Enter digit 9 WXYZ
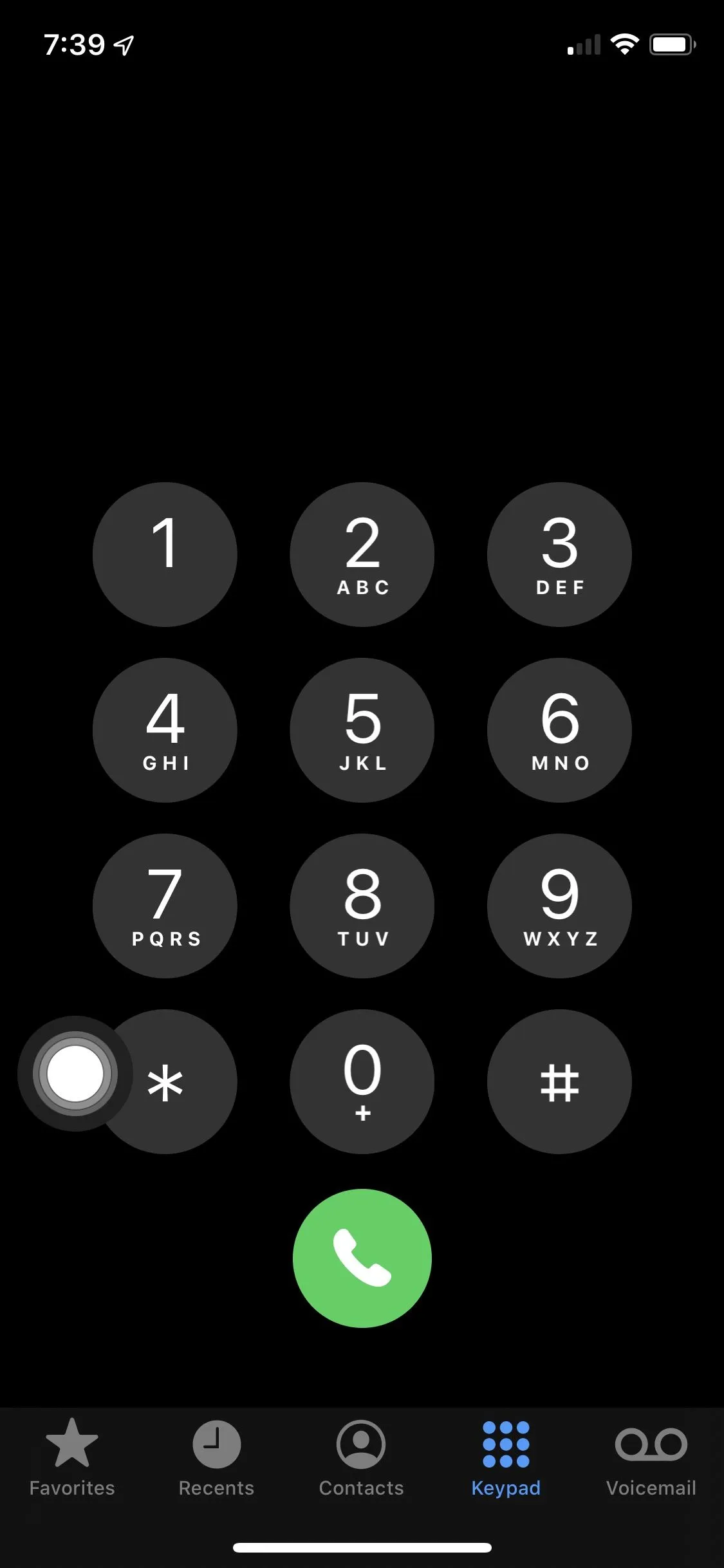The width and height of the screenshot is (724, 1568). pos(559,906)
